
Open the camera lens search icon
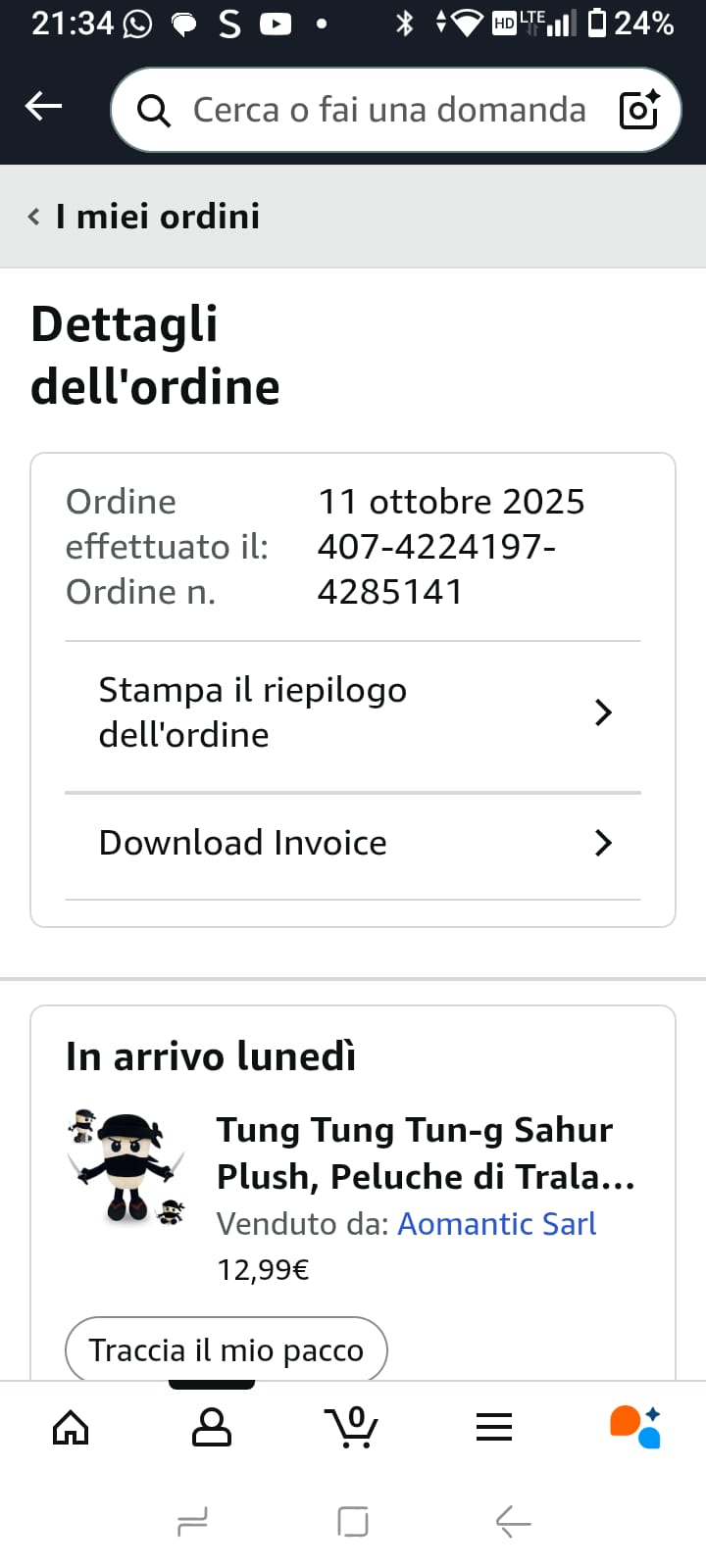coord(639,110)
